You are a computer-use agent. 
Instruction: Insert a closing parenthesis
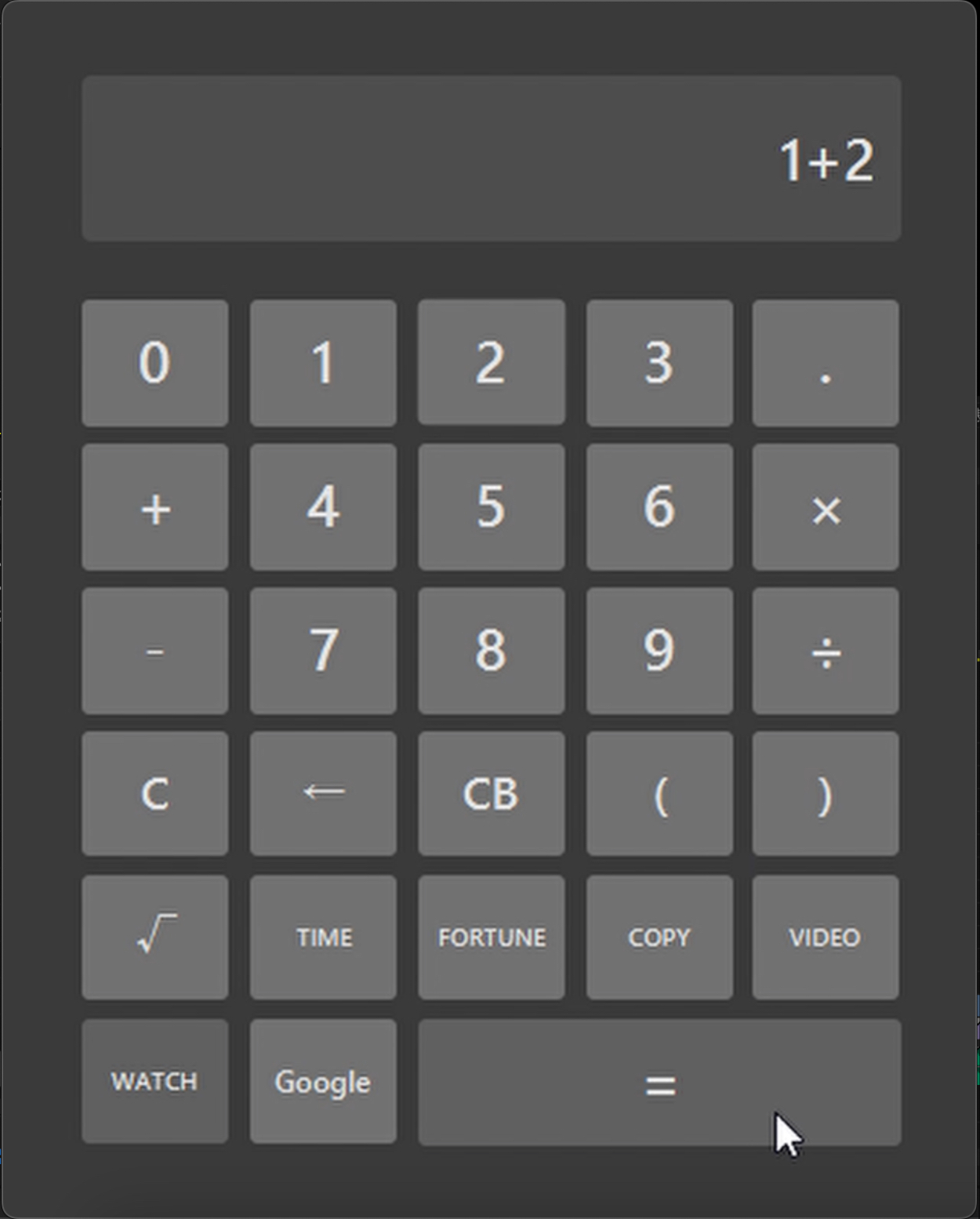(826, 793)
